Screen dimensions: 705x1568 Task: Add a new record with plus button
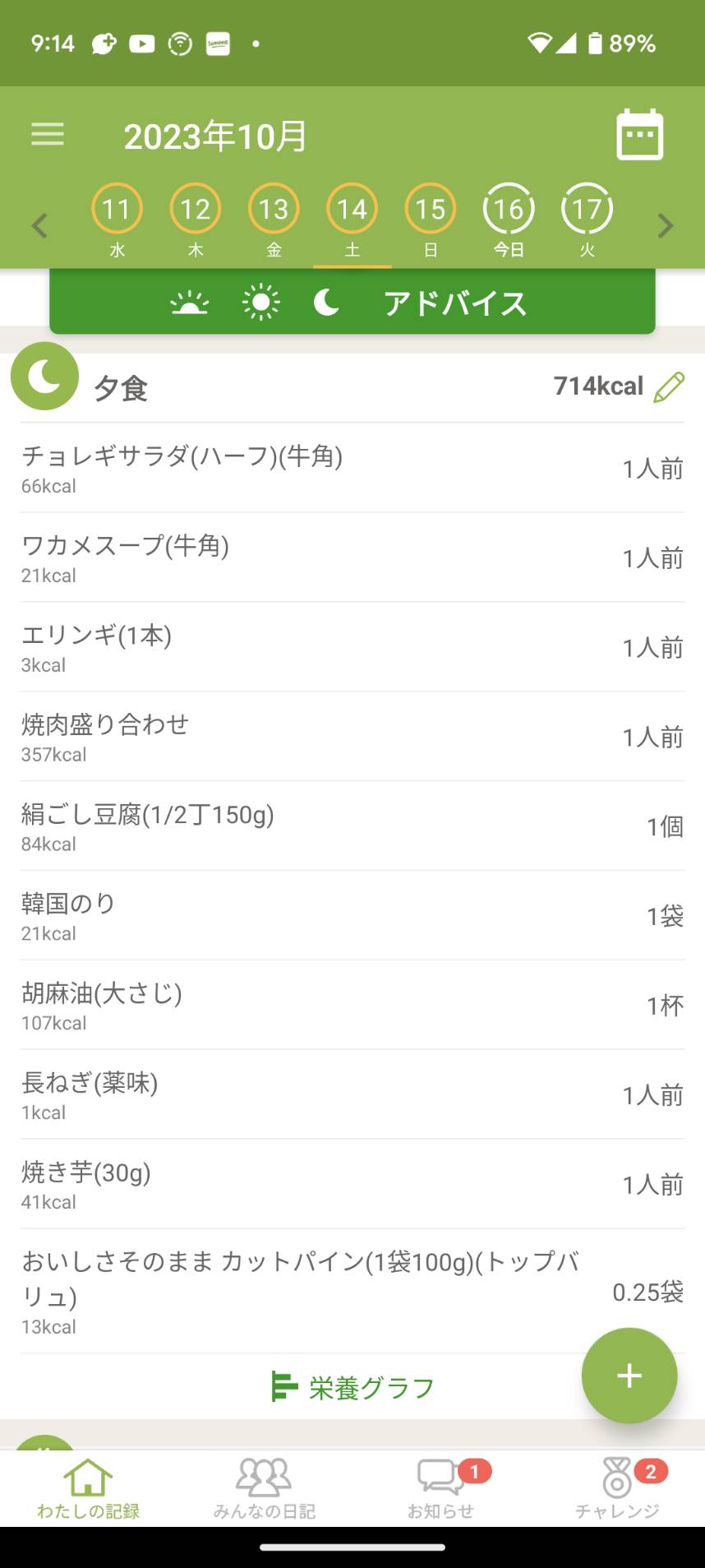coord(629,1376)
